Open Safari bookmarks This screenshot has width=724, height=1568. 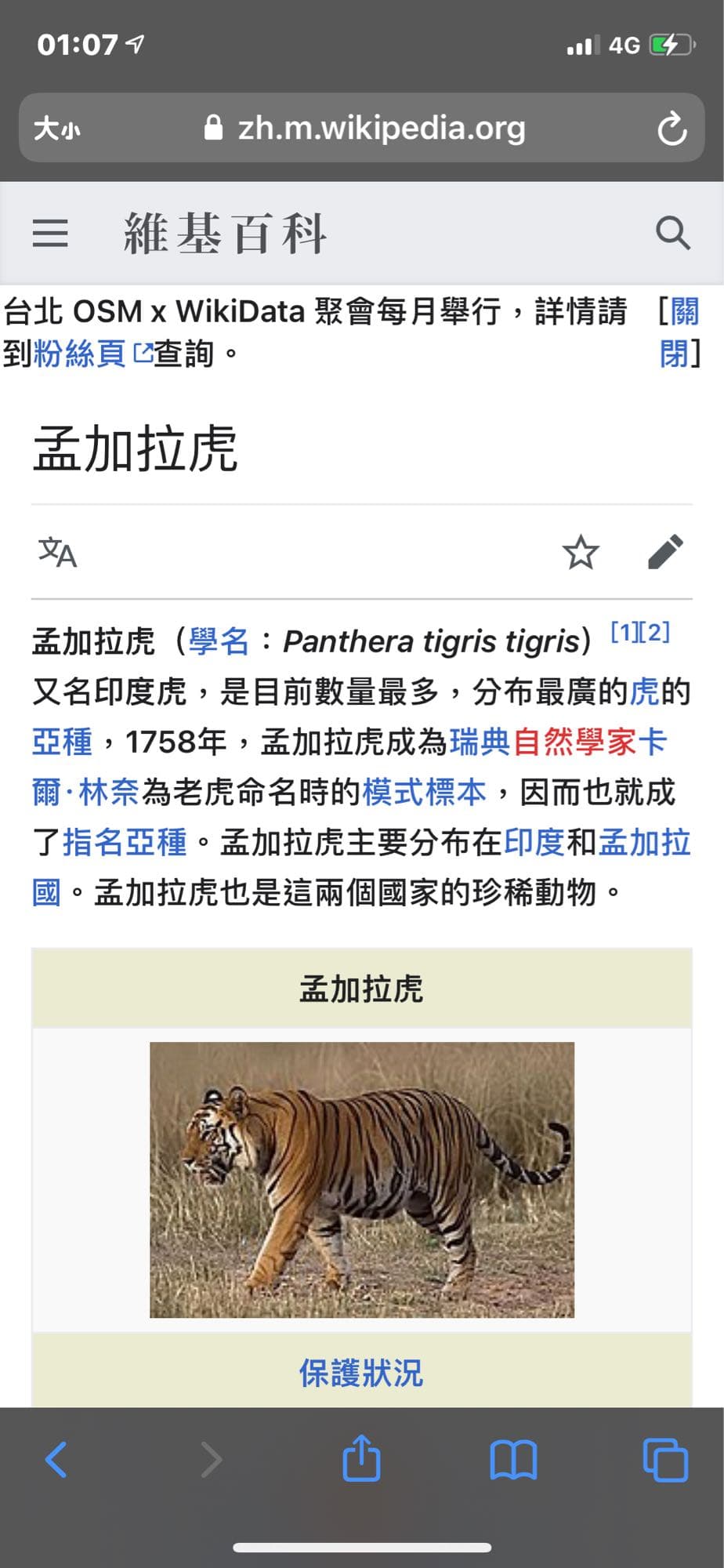512,1460
